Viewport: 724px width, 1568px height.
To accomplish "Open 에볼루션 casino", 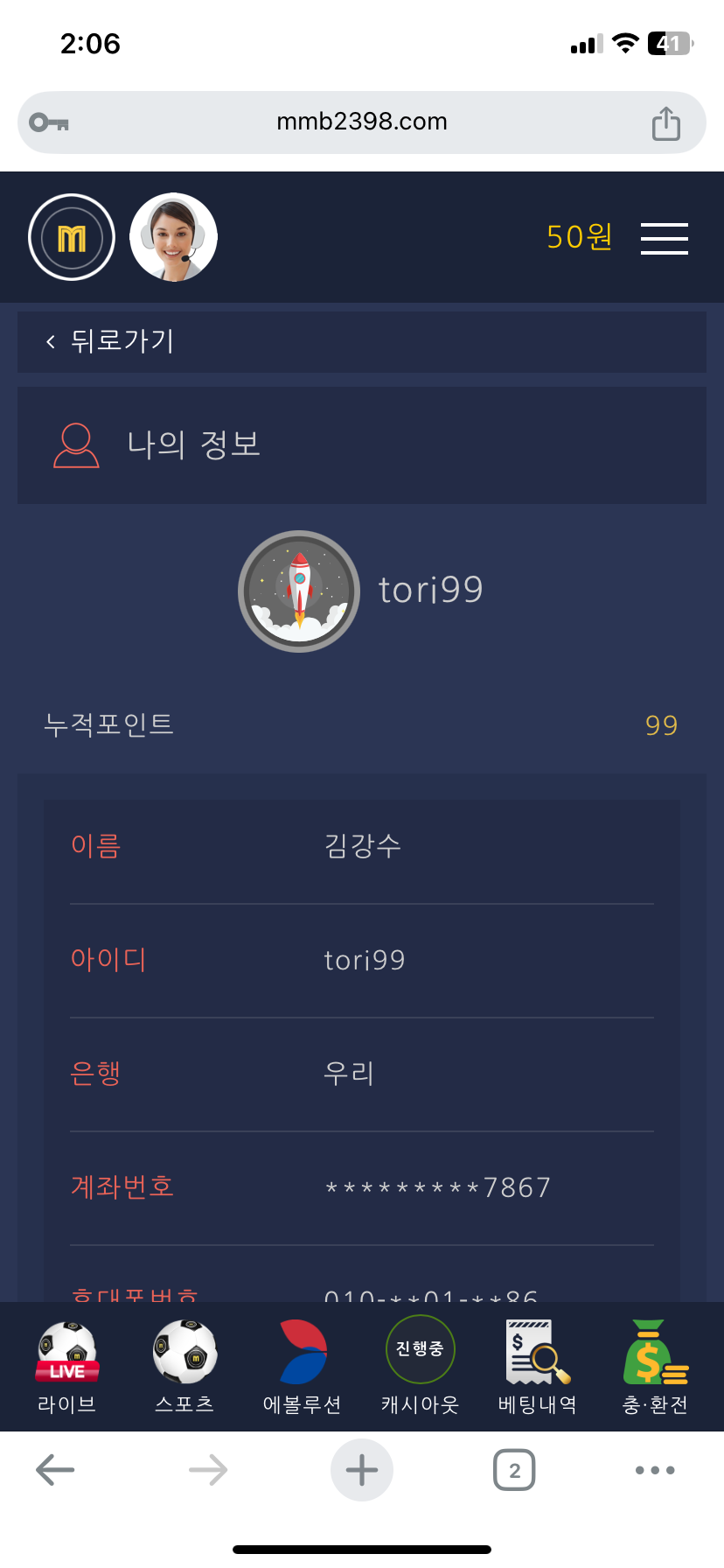I will coord(303,1367).
